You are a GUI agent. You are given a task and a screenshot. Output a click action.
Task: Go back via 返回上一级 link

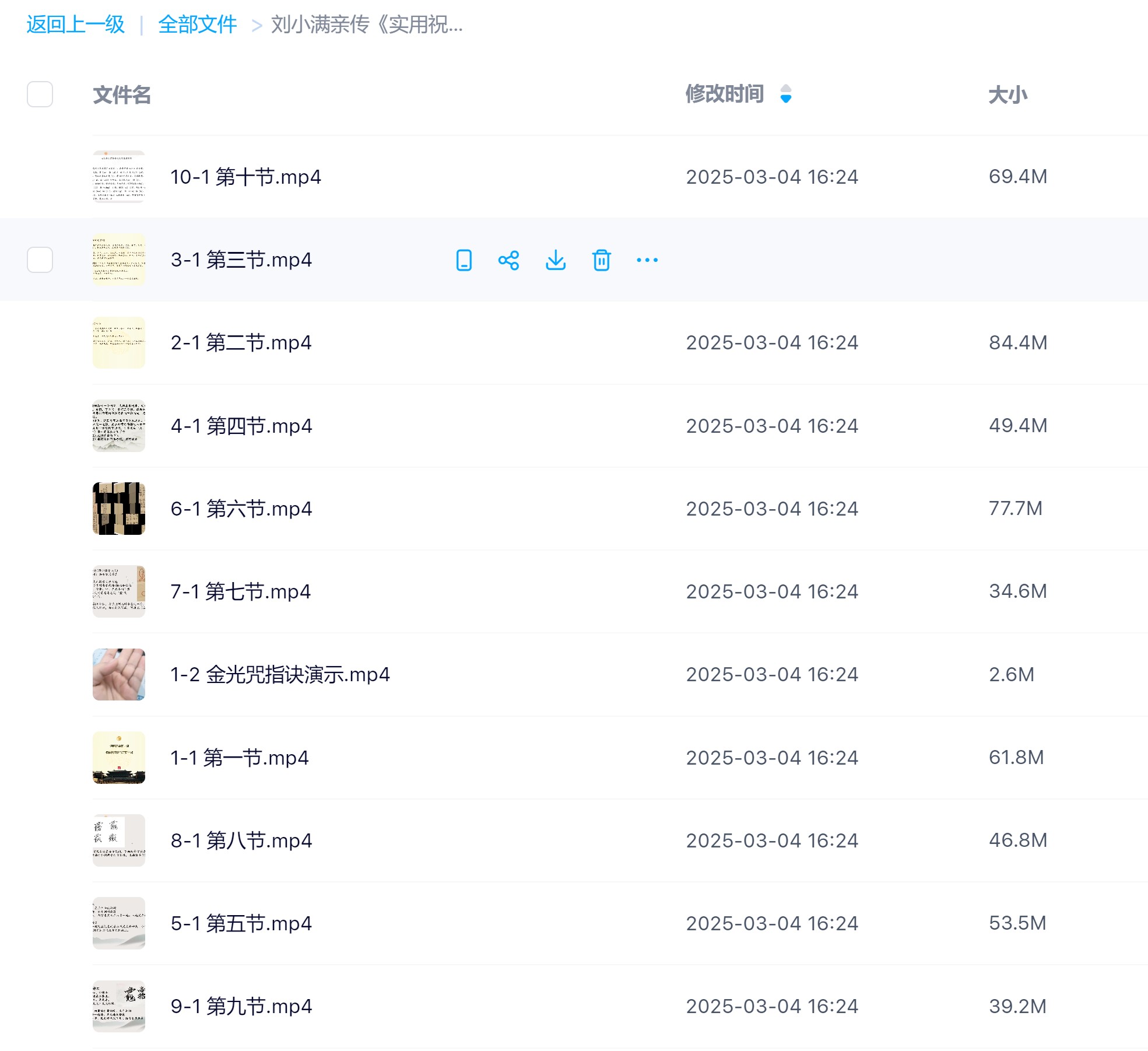pyautogui.click(x=75, y=24)
